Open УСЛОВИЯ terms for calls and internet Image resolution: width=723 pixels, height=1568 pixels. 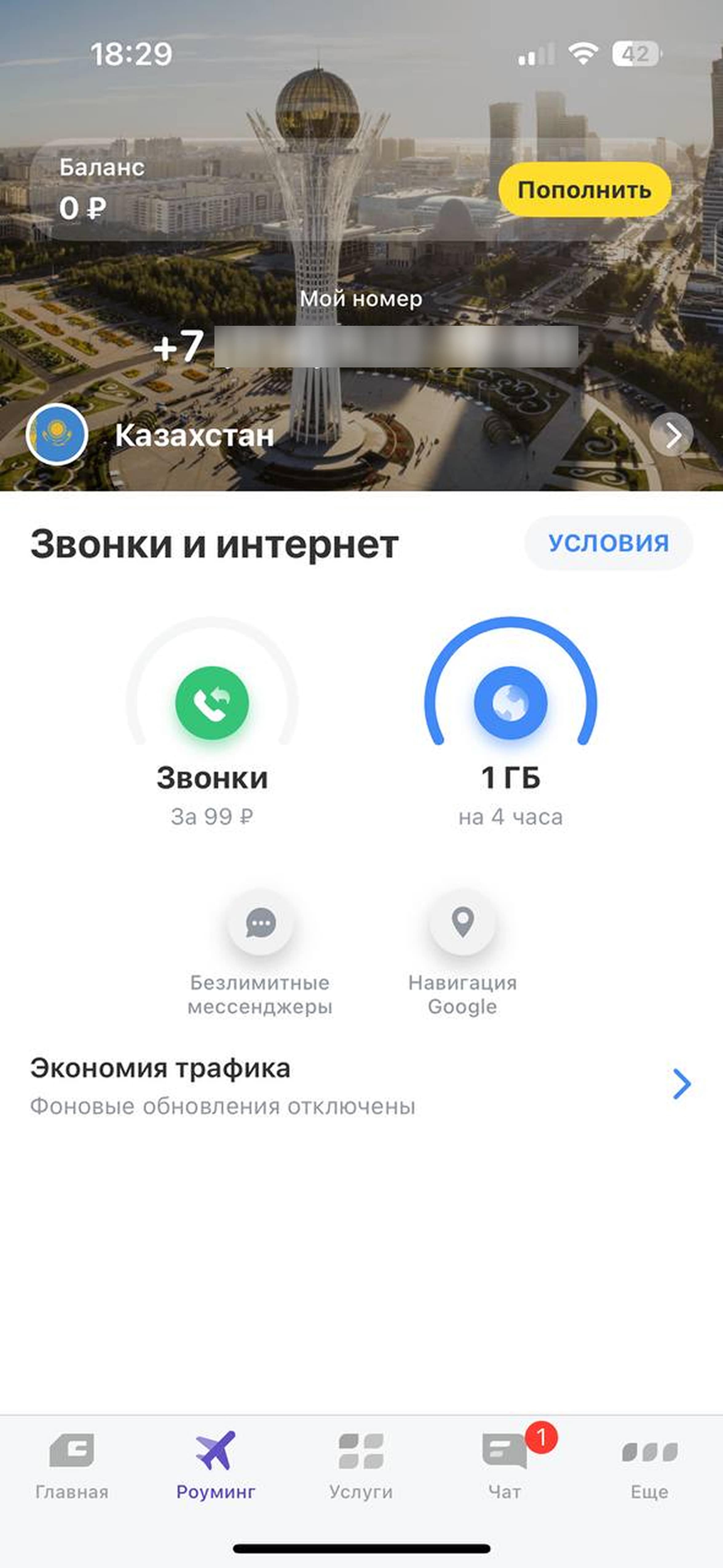click(608, 542)
